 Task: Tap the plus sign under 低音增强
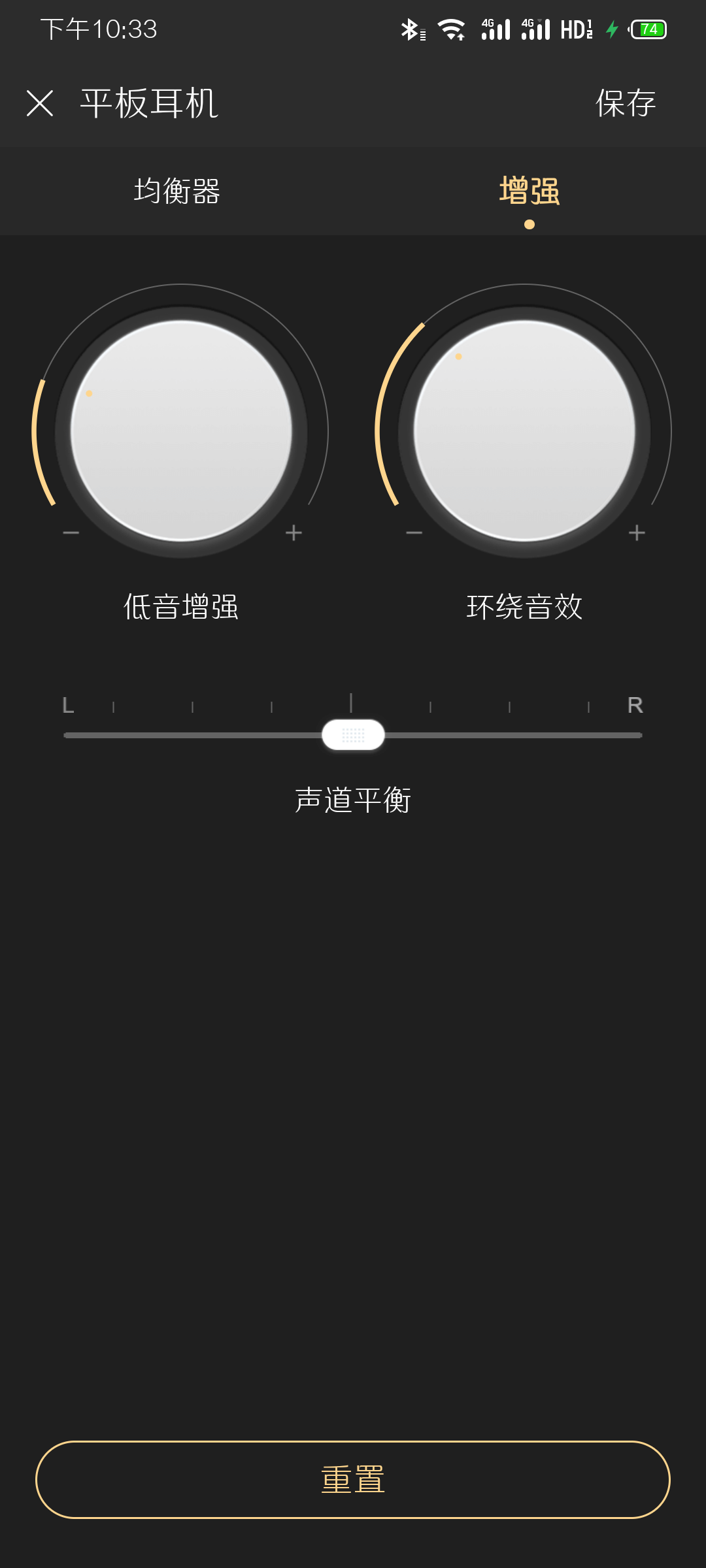pos(294,533)
